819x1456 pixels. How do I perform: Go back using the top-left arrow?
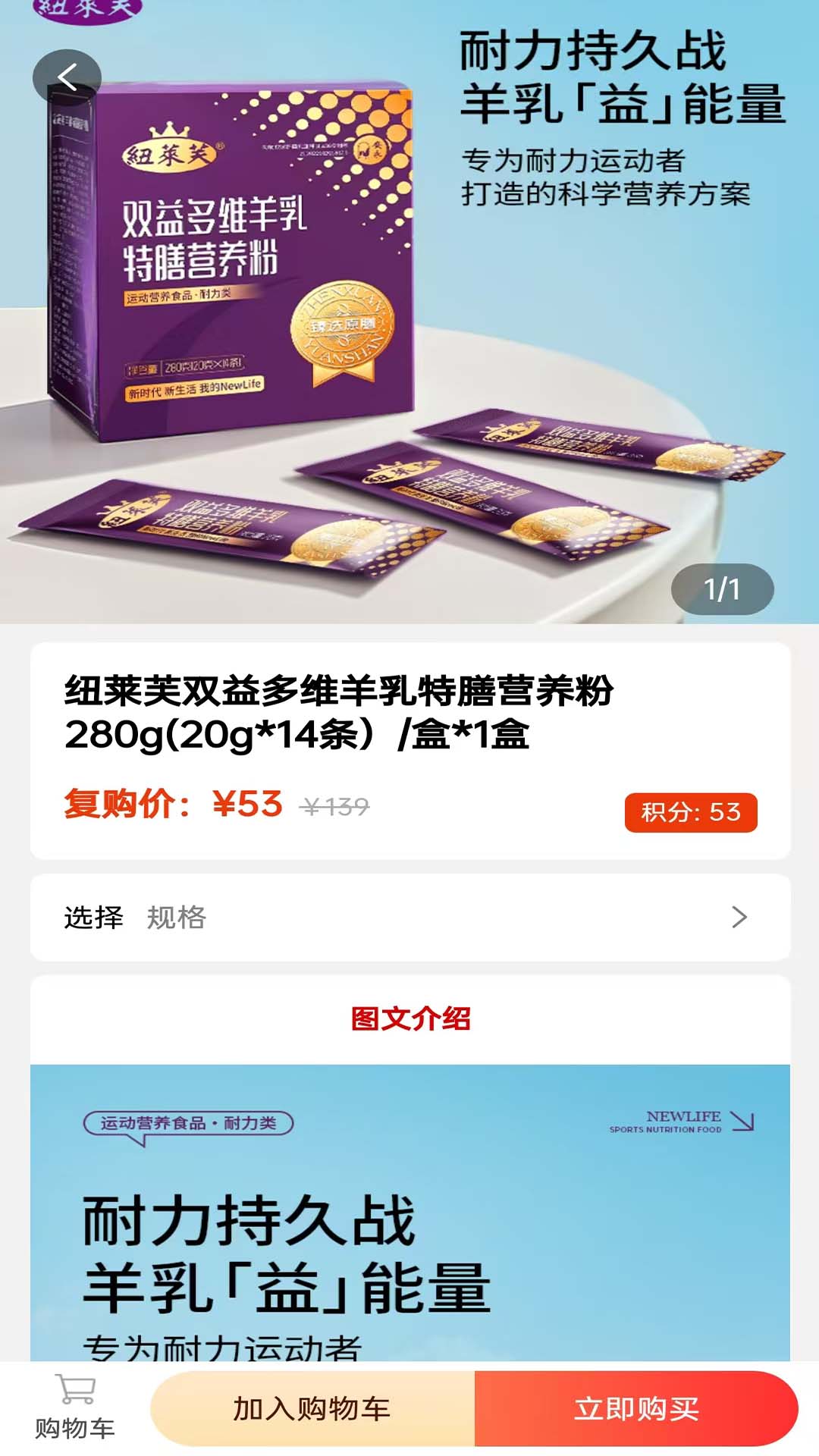pyautogui.click(x=67, y=77)
